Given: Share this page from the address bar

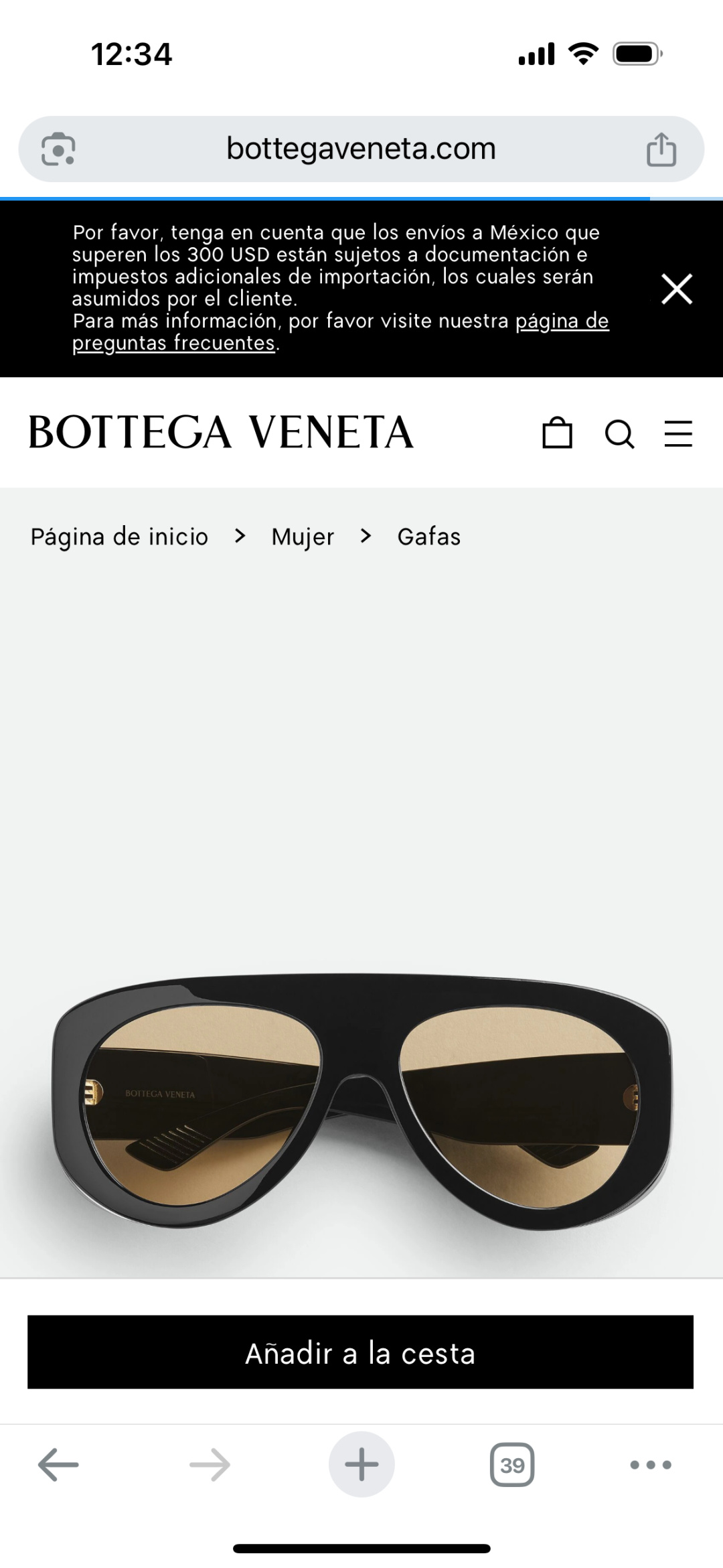Looking at the screenshot, I should click(661, 149).
